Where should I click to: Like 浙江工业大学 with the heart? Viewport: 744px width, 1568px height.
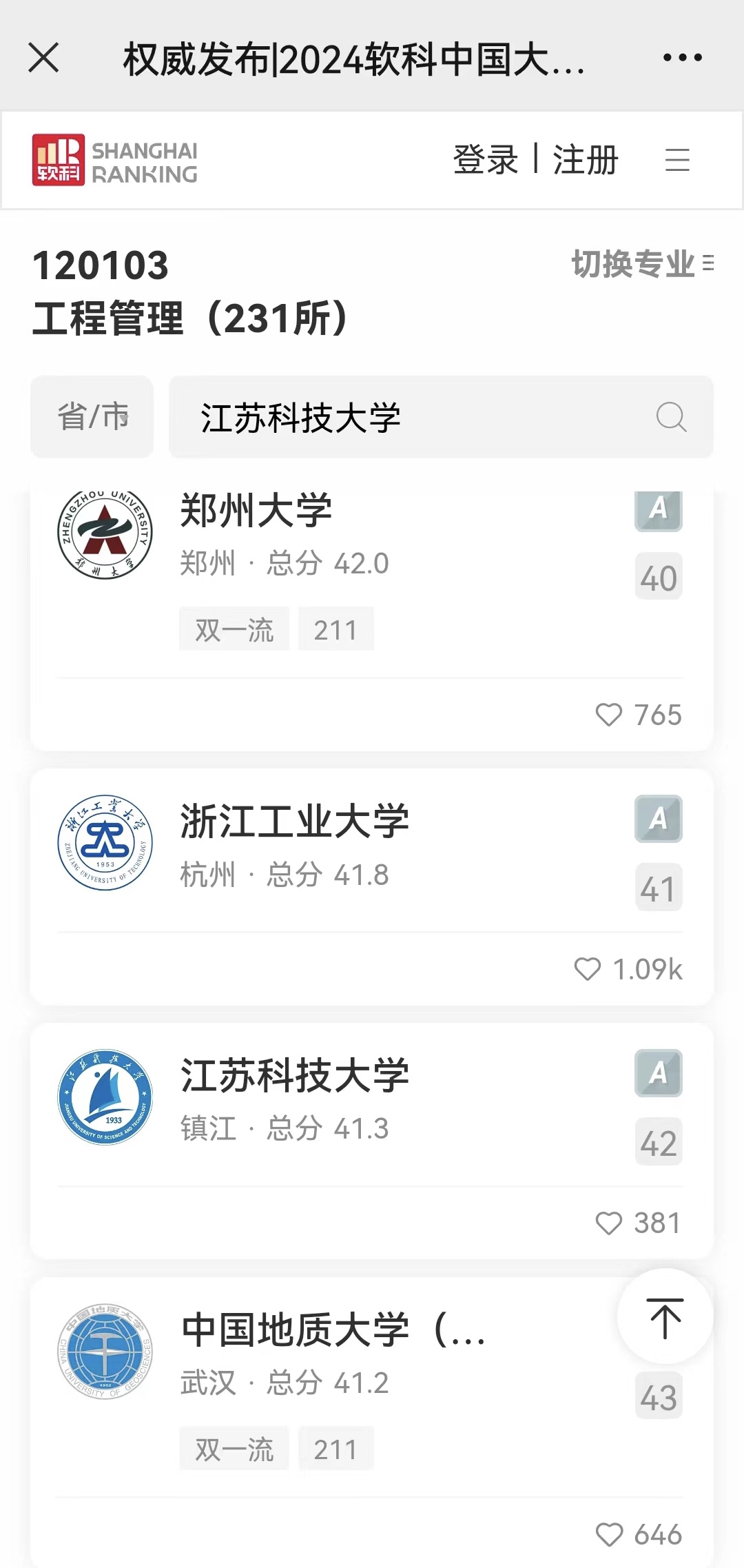tap(587, 969)
